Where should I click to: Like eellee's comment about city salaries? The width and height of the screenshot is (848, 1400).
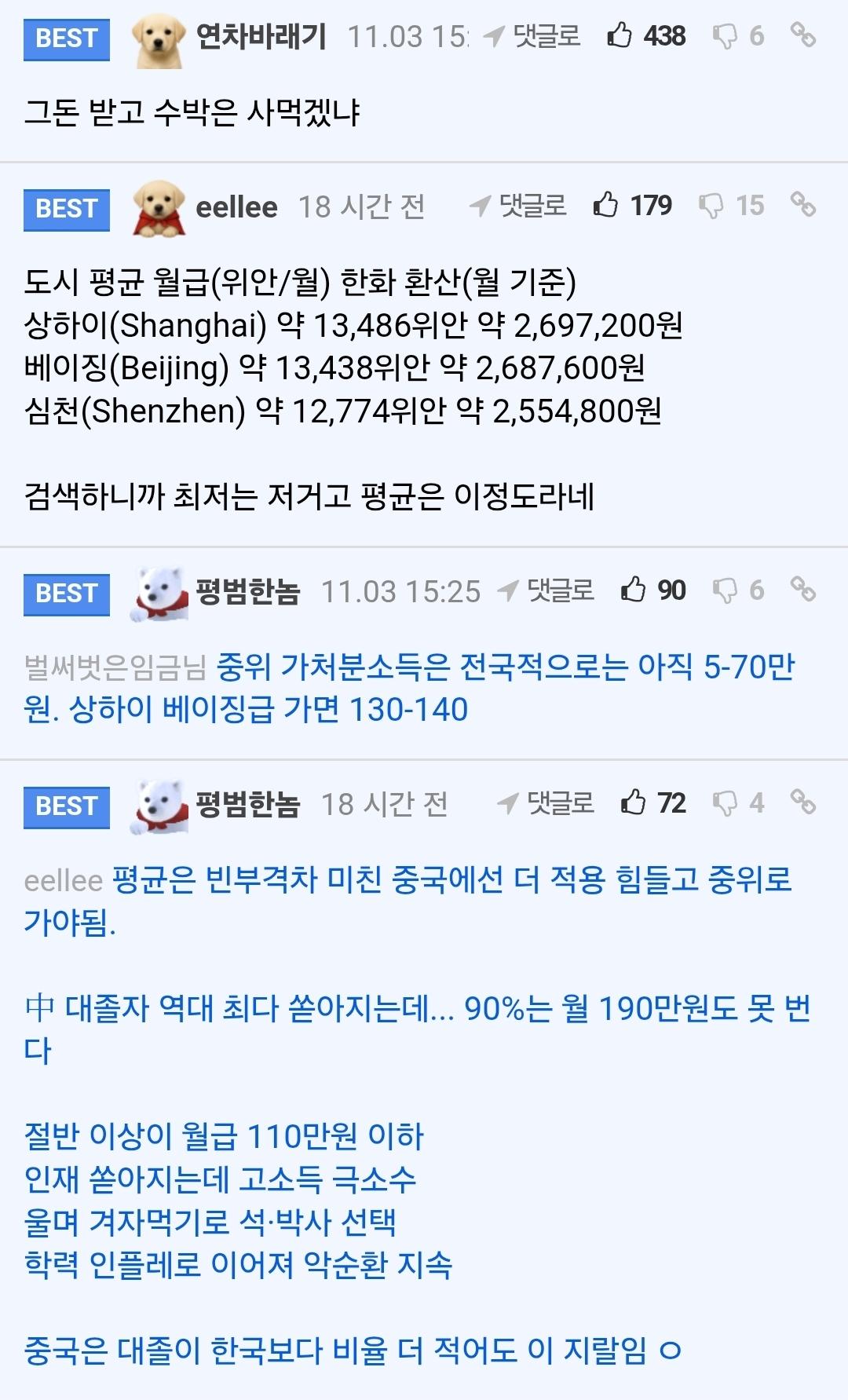pyautogui.click(x=605, y=206)
